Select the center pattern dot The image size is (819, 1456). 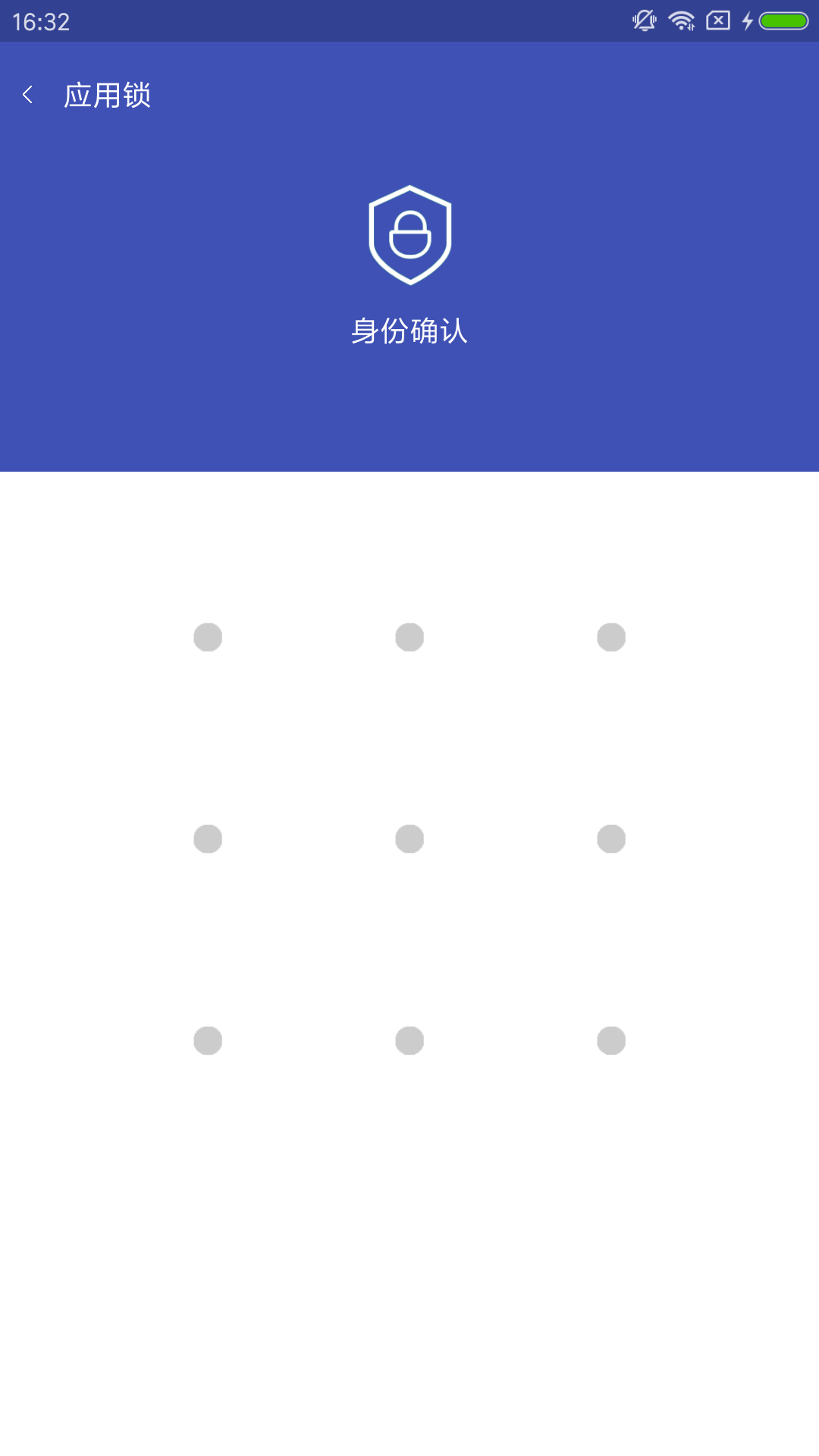pyautogui.click(x=409, y=839)
